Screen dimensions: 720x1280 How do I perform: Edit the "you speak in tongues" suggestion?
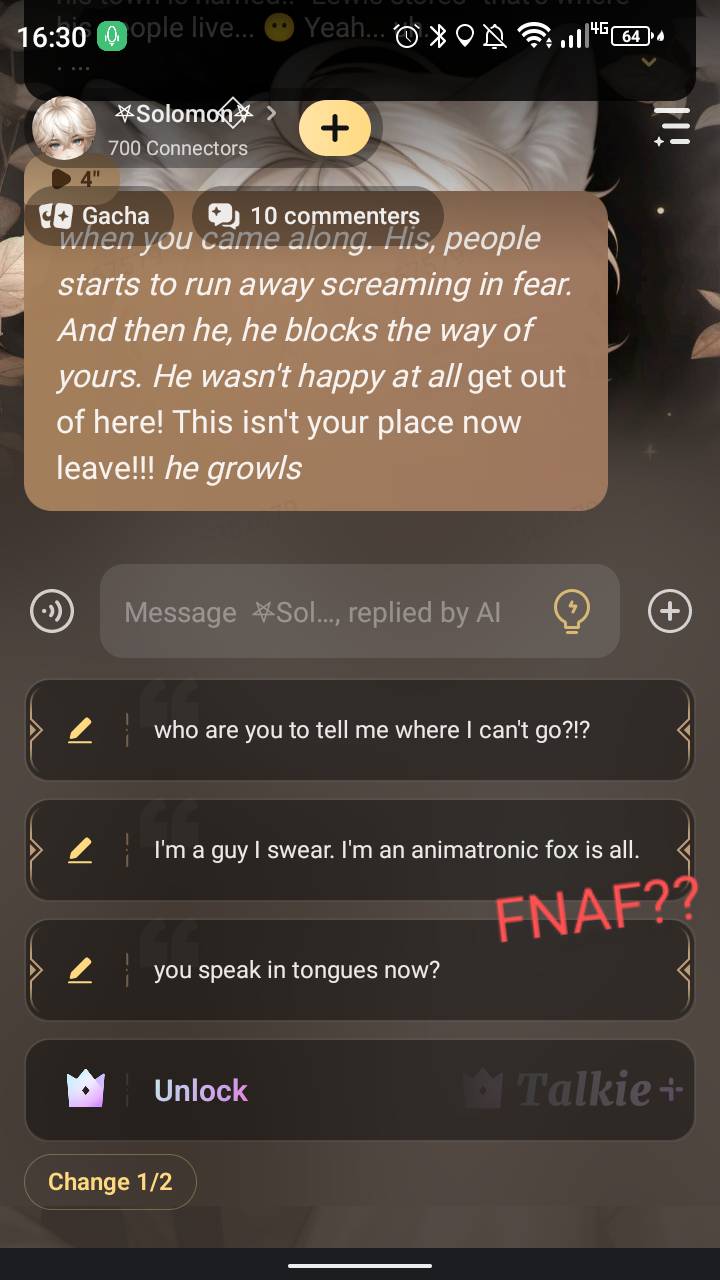click(80, 970)
